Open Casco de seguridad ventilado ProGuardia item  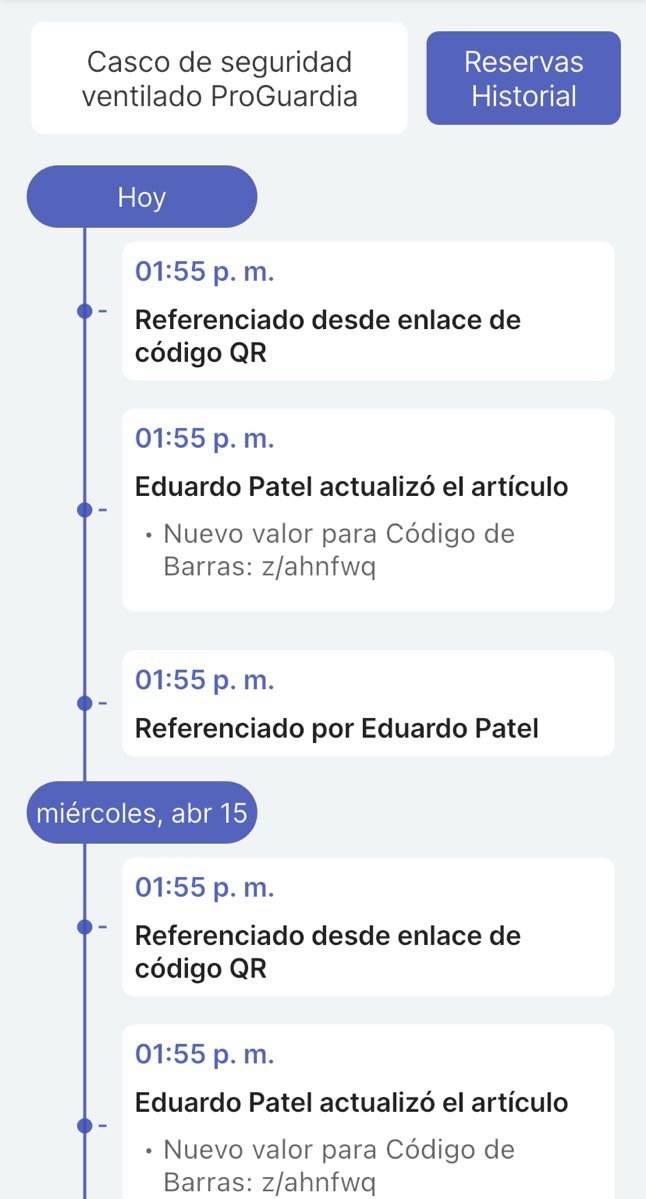pyautogui.click(x=219, y=79)
